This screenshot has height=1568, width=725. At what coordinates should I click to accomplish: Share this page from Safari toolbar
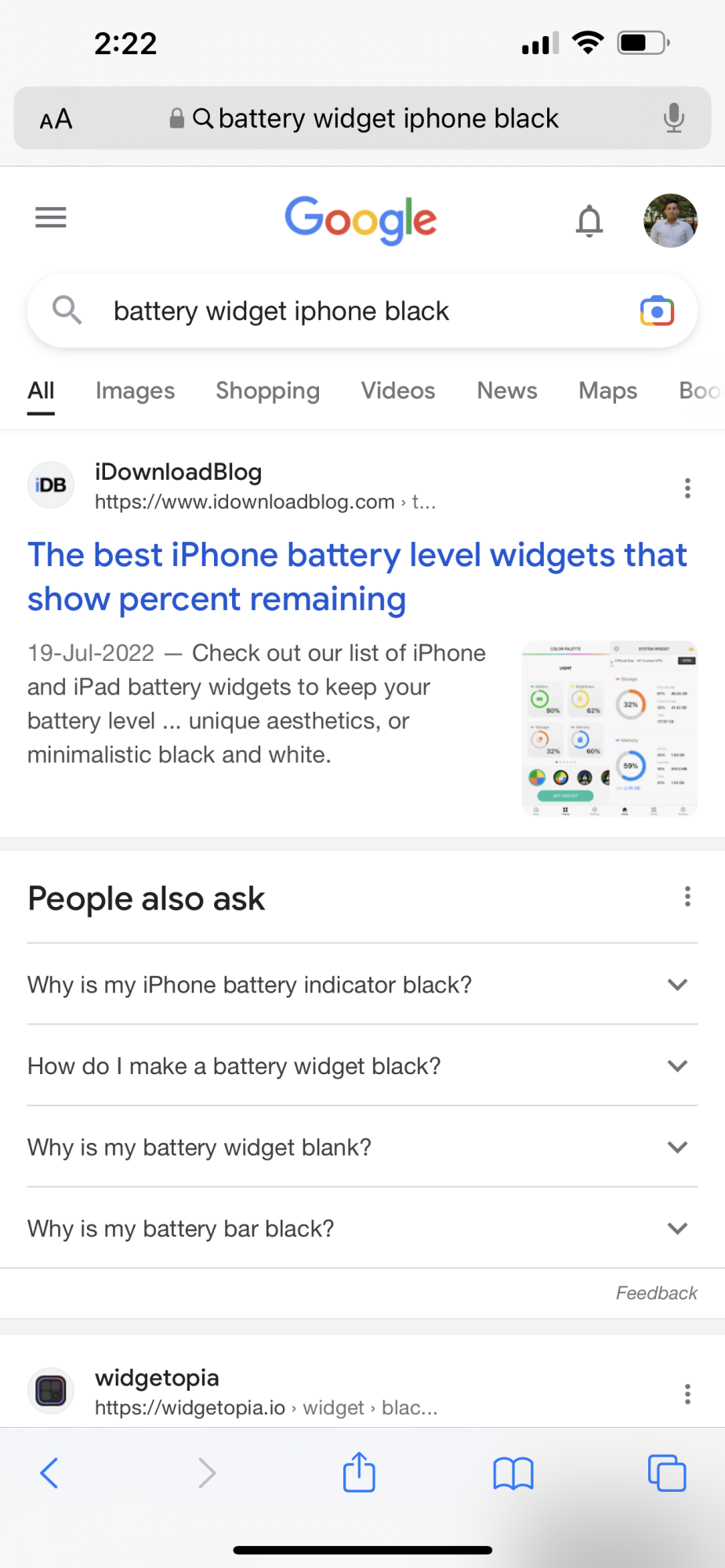[359, 1472]
